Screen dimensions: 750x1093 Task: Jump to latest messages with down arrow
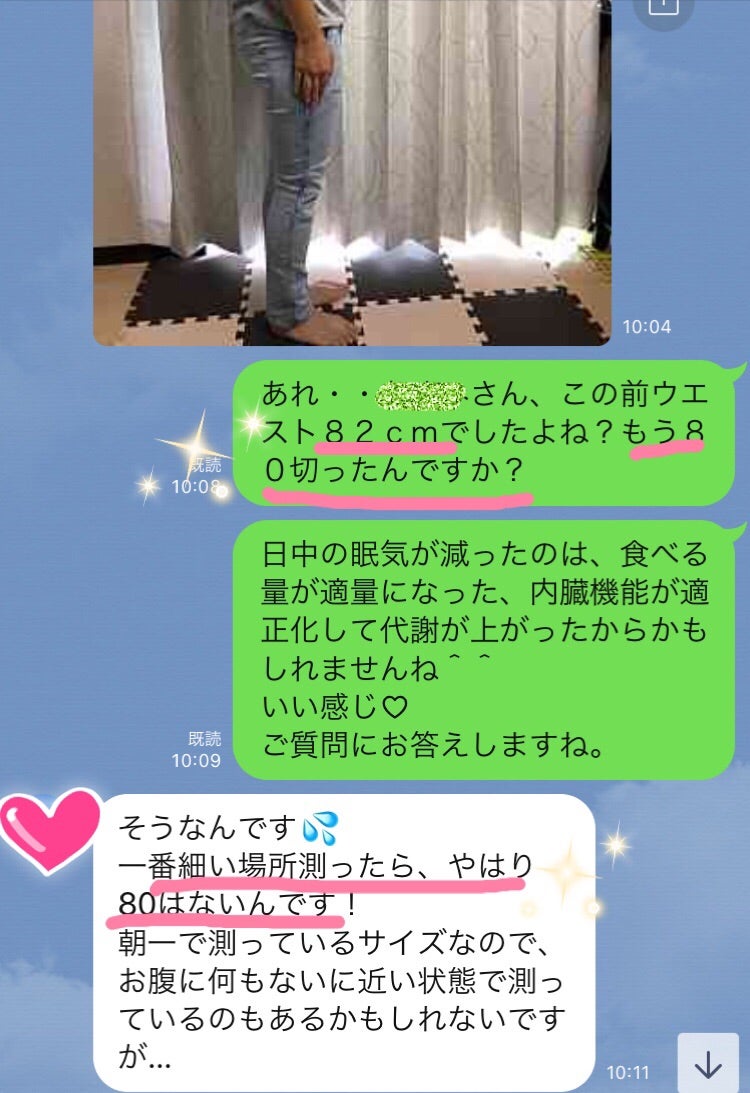pos(708,1065)
